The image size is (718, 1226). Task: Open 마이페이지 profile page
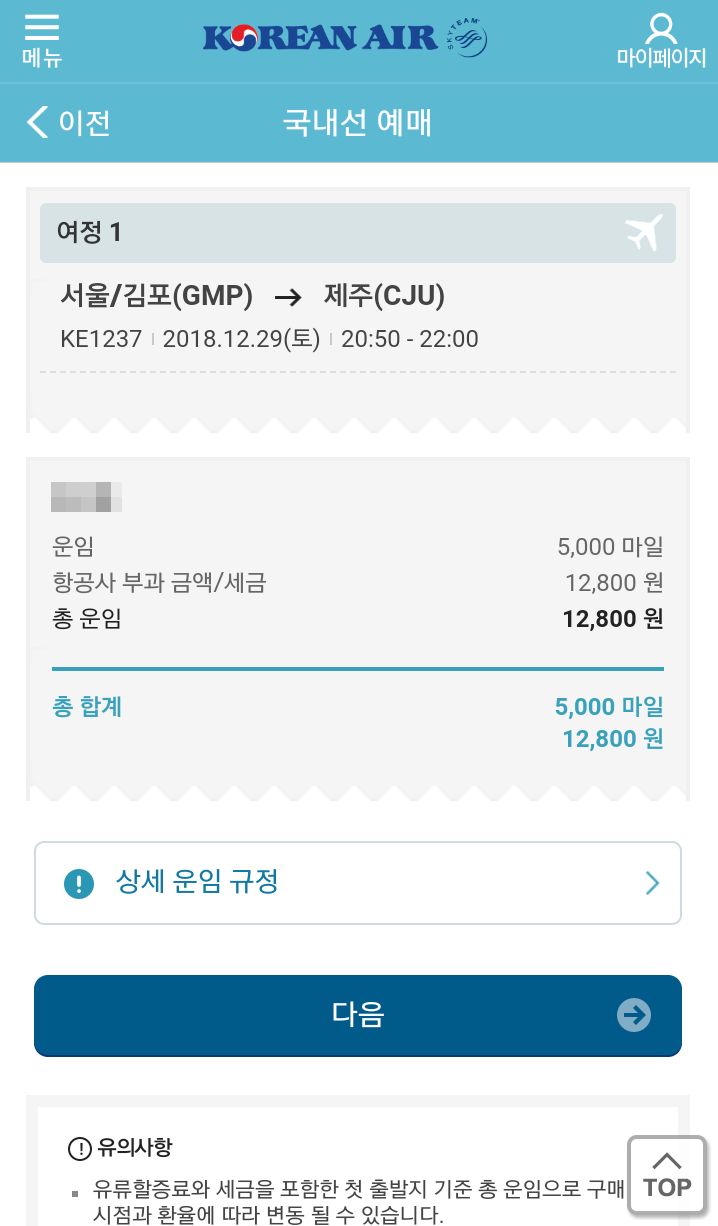click(x=661, y=40)
